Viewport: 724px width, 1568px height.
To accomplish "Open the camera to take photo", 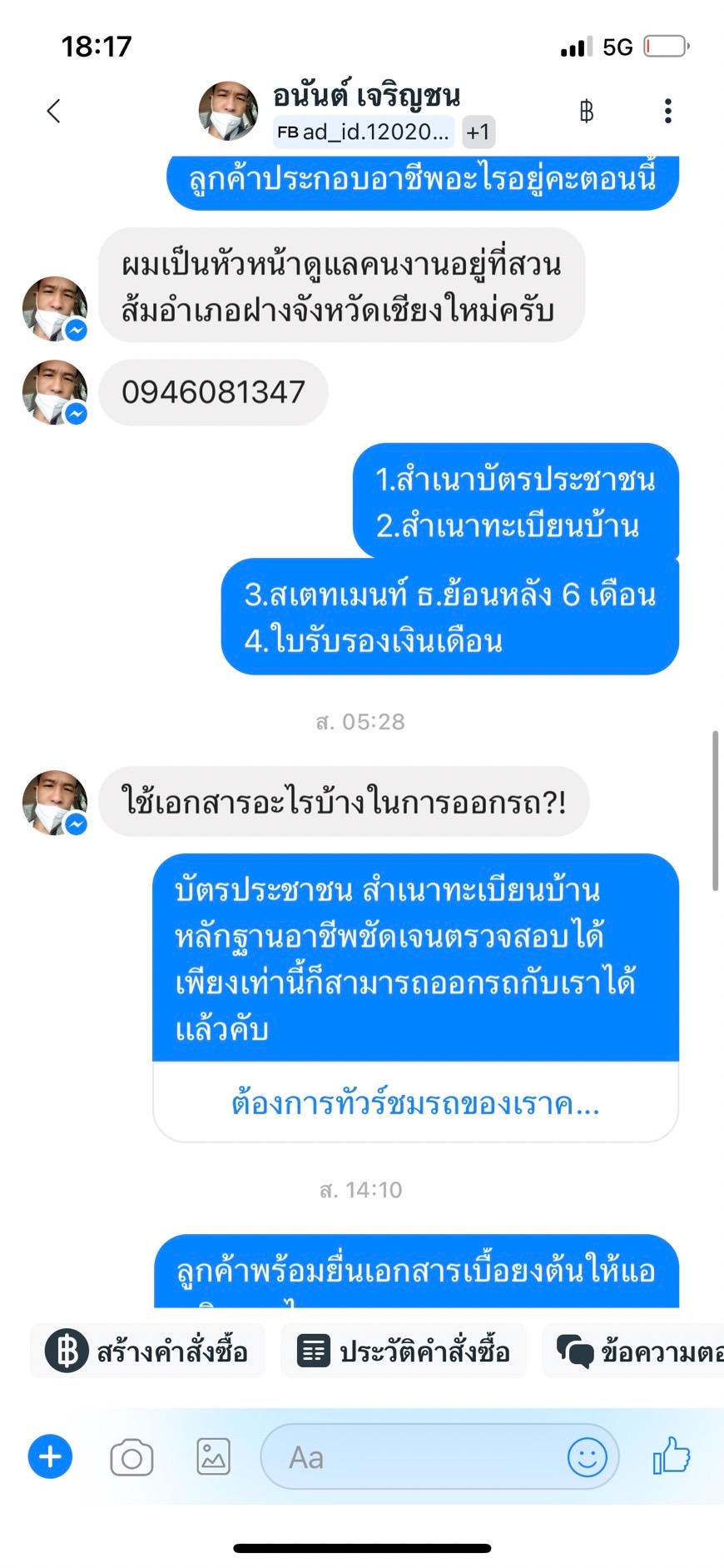I will [131, 1458].
